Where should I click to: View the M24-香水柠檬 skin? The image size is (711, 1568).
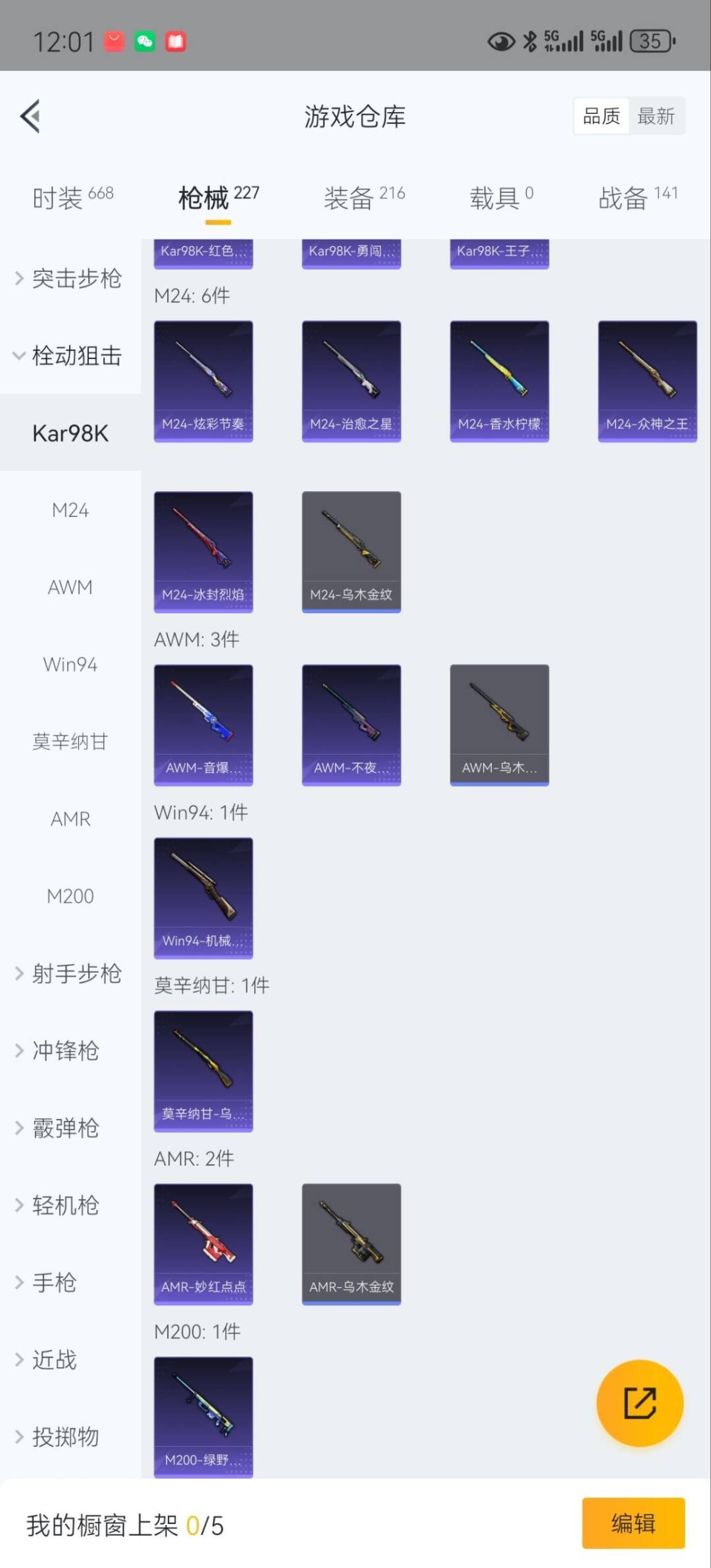(499, 381)
